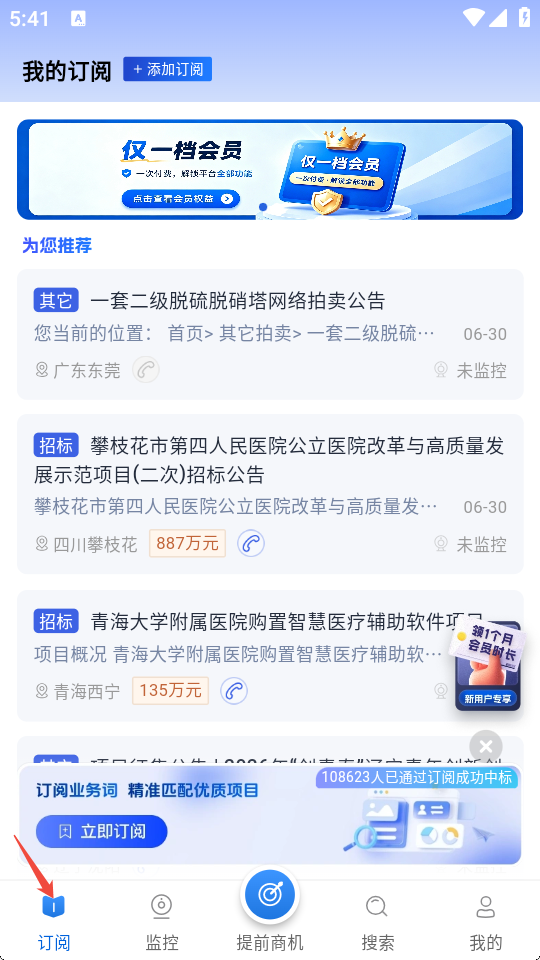This screenshot has height=960, width=540.
Task: Switch to the 我的 tab
Action: (486, 923)
